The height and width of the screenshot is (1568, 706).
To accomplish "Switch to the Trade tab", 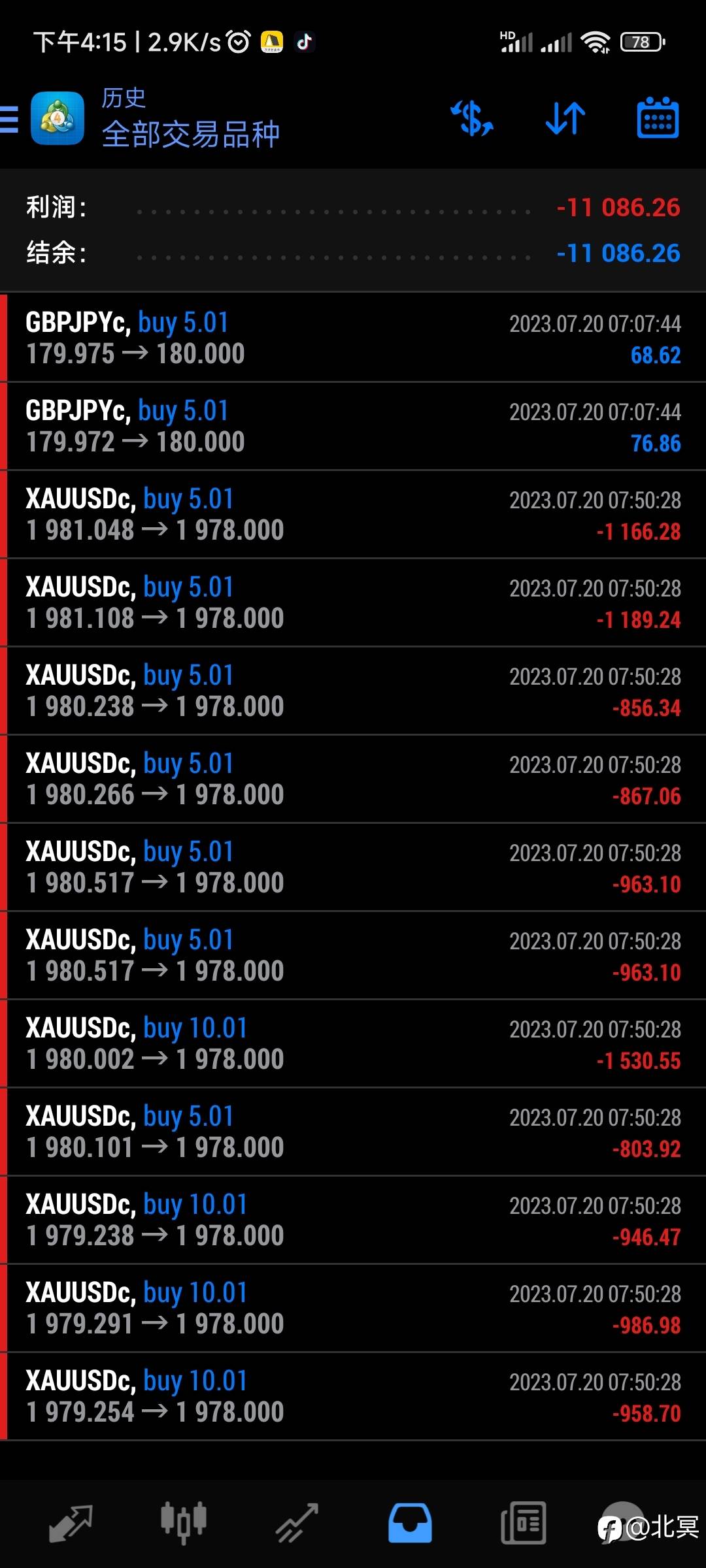I will [297, 1524].
